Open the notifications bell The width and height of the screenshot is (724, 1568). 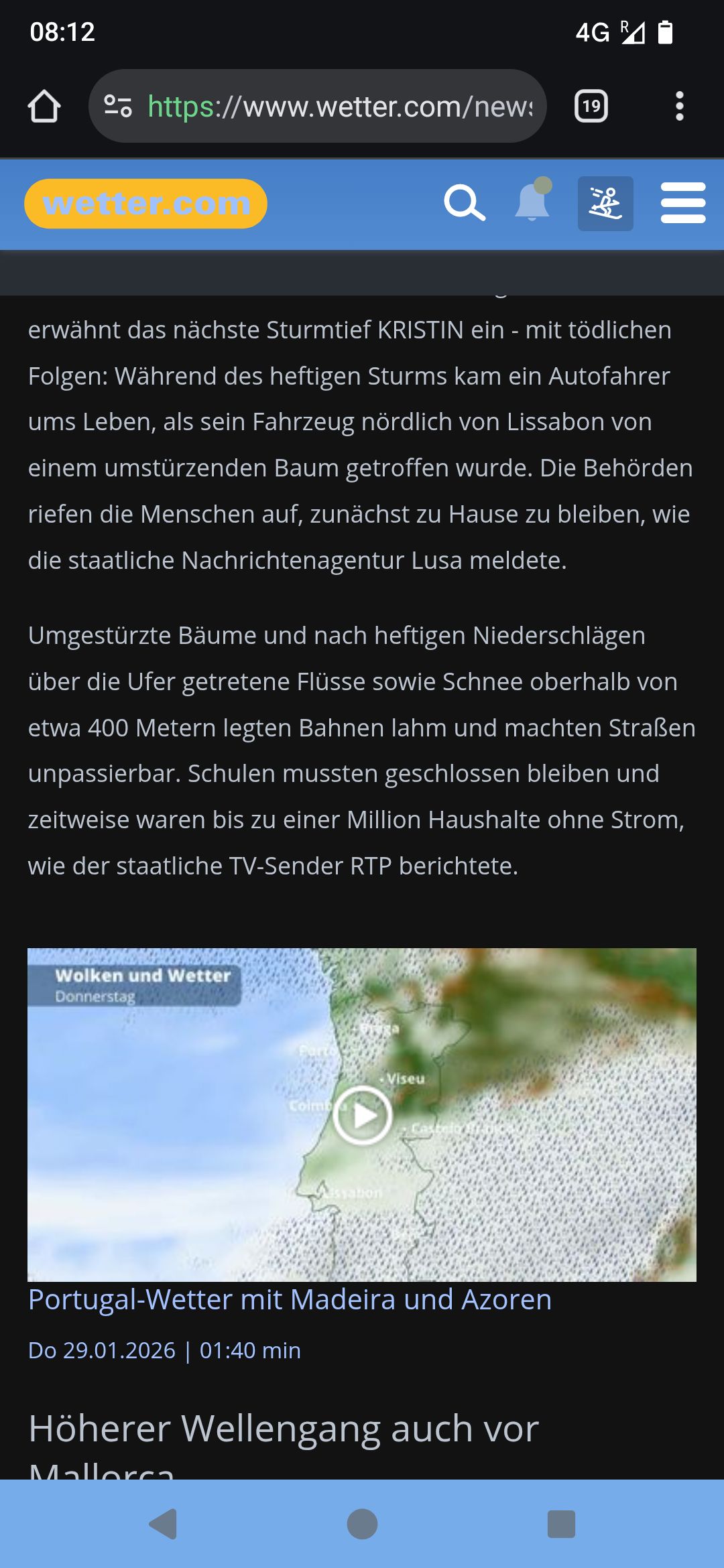[532, 202]
